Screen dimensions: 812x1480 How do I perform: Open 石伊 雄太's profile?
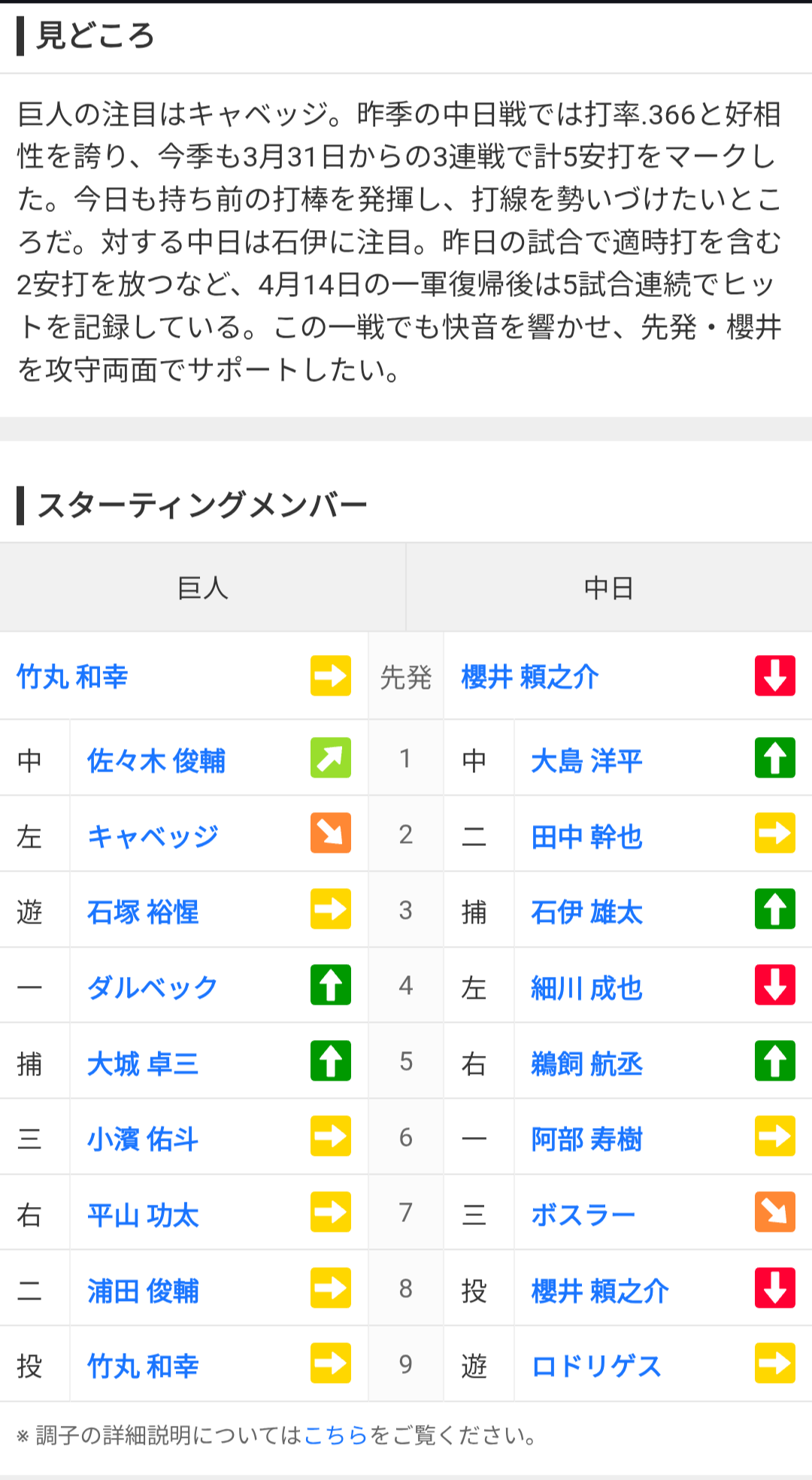(x=586, y=912)
